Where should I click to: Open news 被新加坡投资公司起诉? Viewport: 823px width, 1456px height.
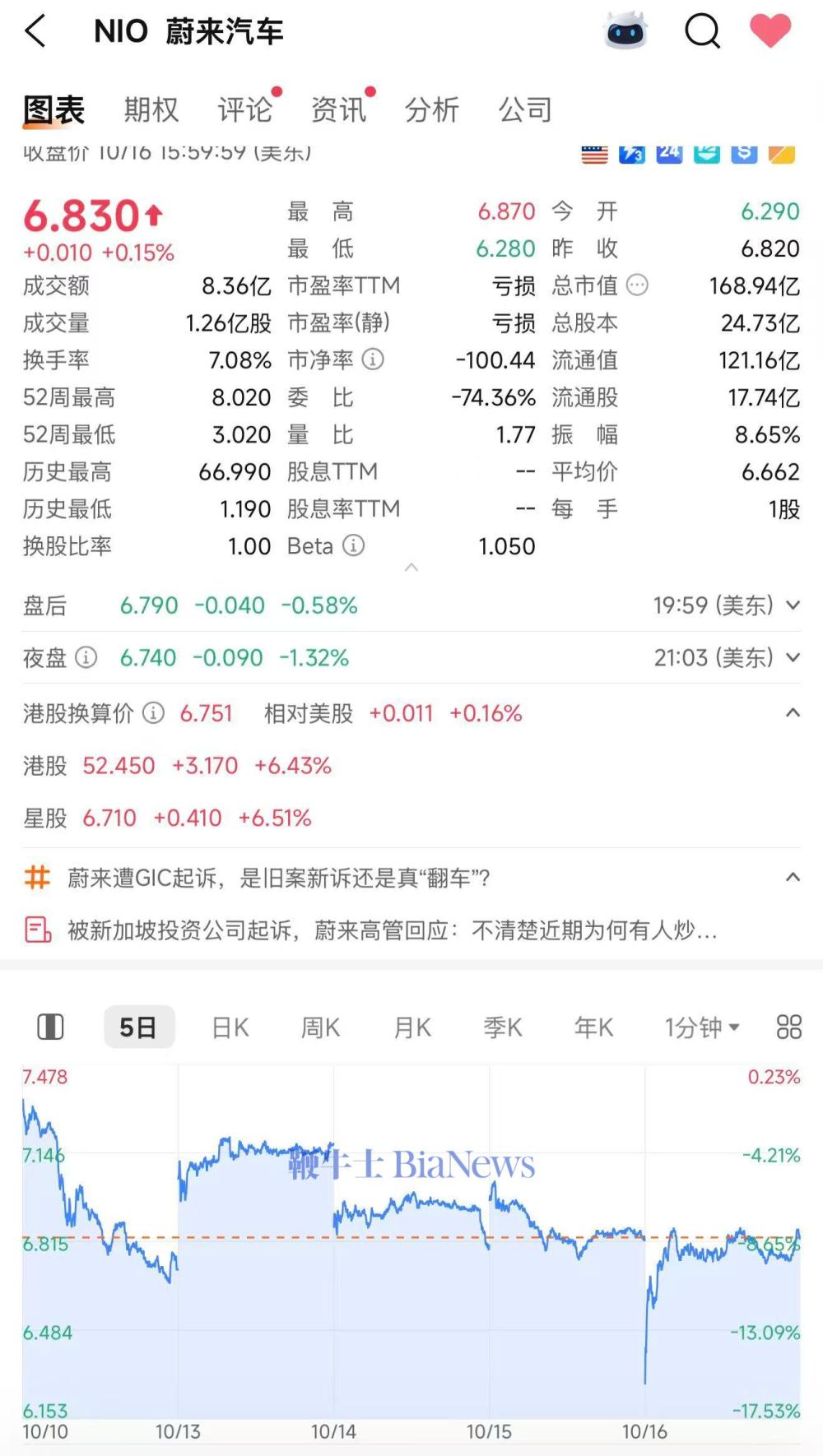tap(392, 930)
